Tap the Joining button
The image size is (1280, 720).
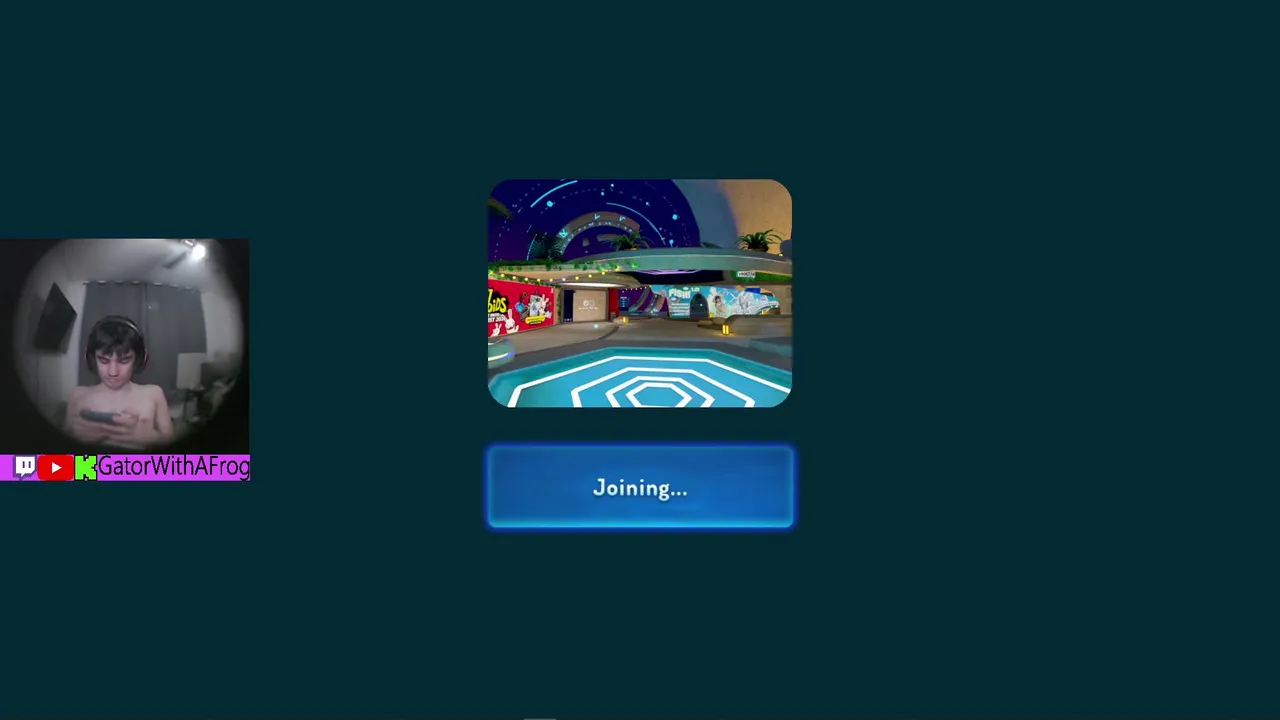coord(640,487)
